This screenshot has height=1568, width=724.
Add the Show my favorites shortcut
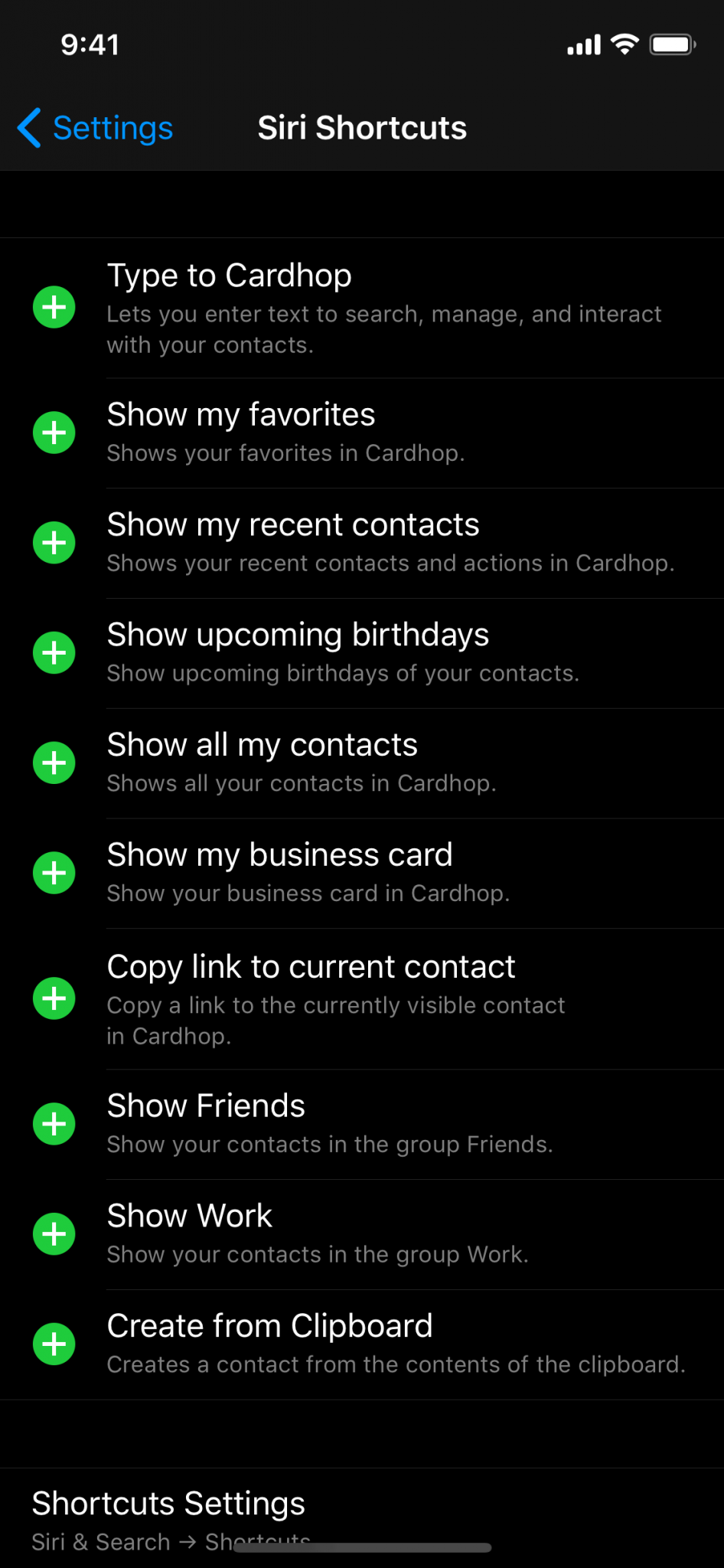click(x=54, y=433)
